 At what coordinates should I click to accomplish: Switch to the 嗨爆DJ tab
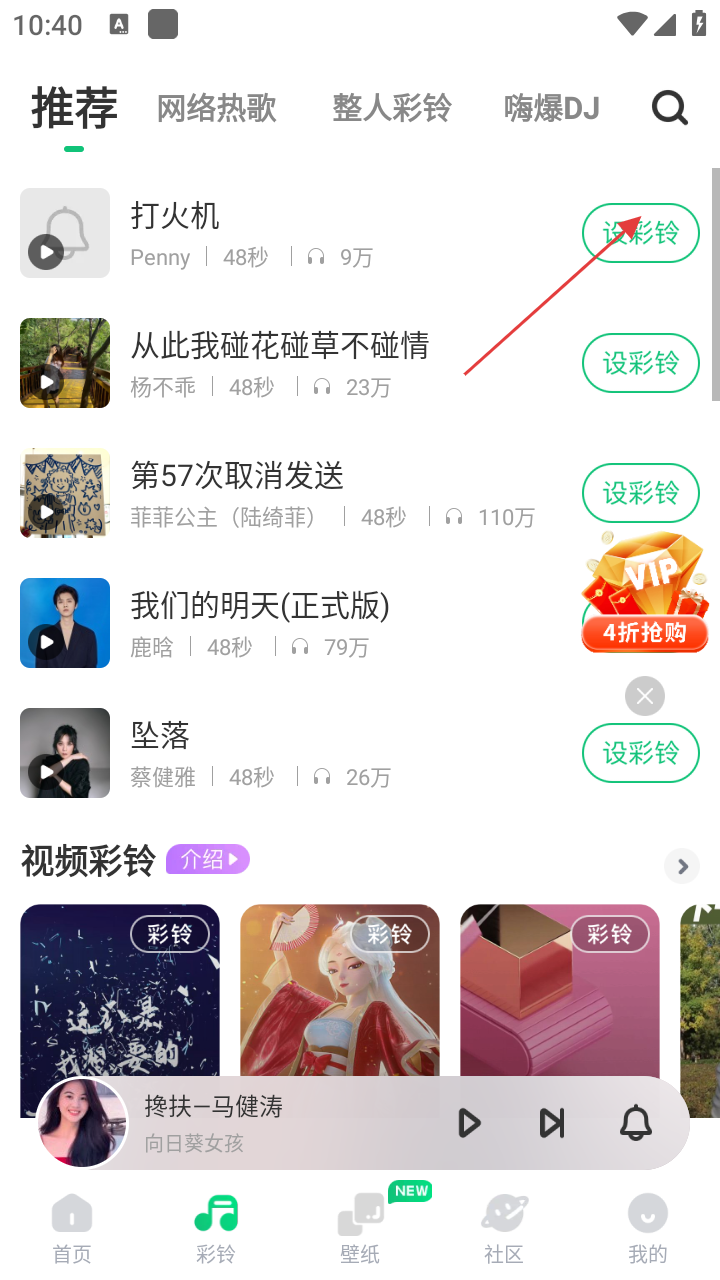tap(551, 108)
